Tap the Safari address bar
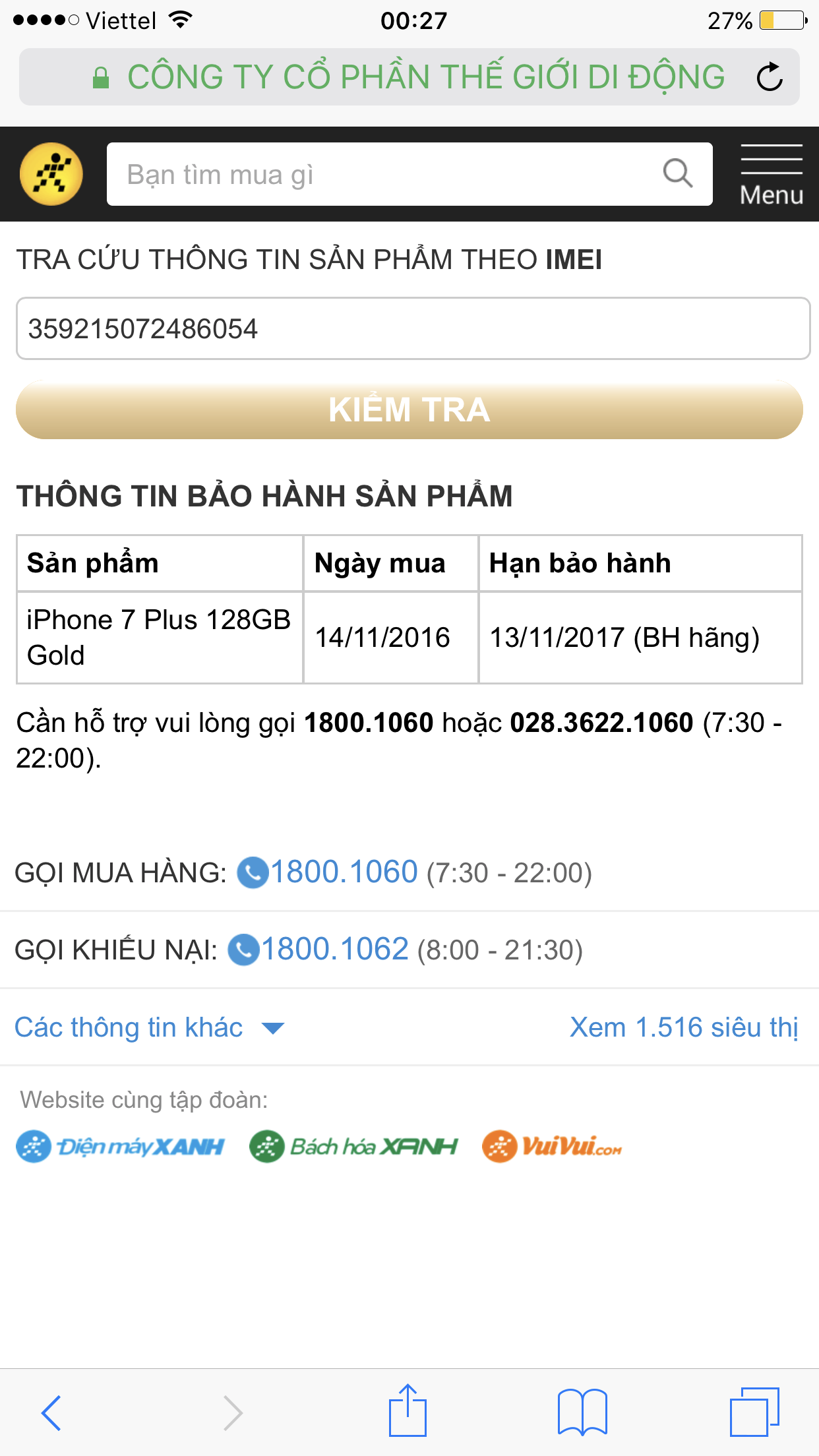This screenshot has height=1456, width=819. click(x=409, y=77)
